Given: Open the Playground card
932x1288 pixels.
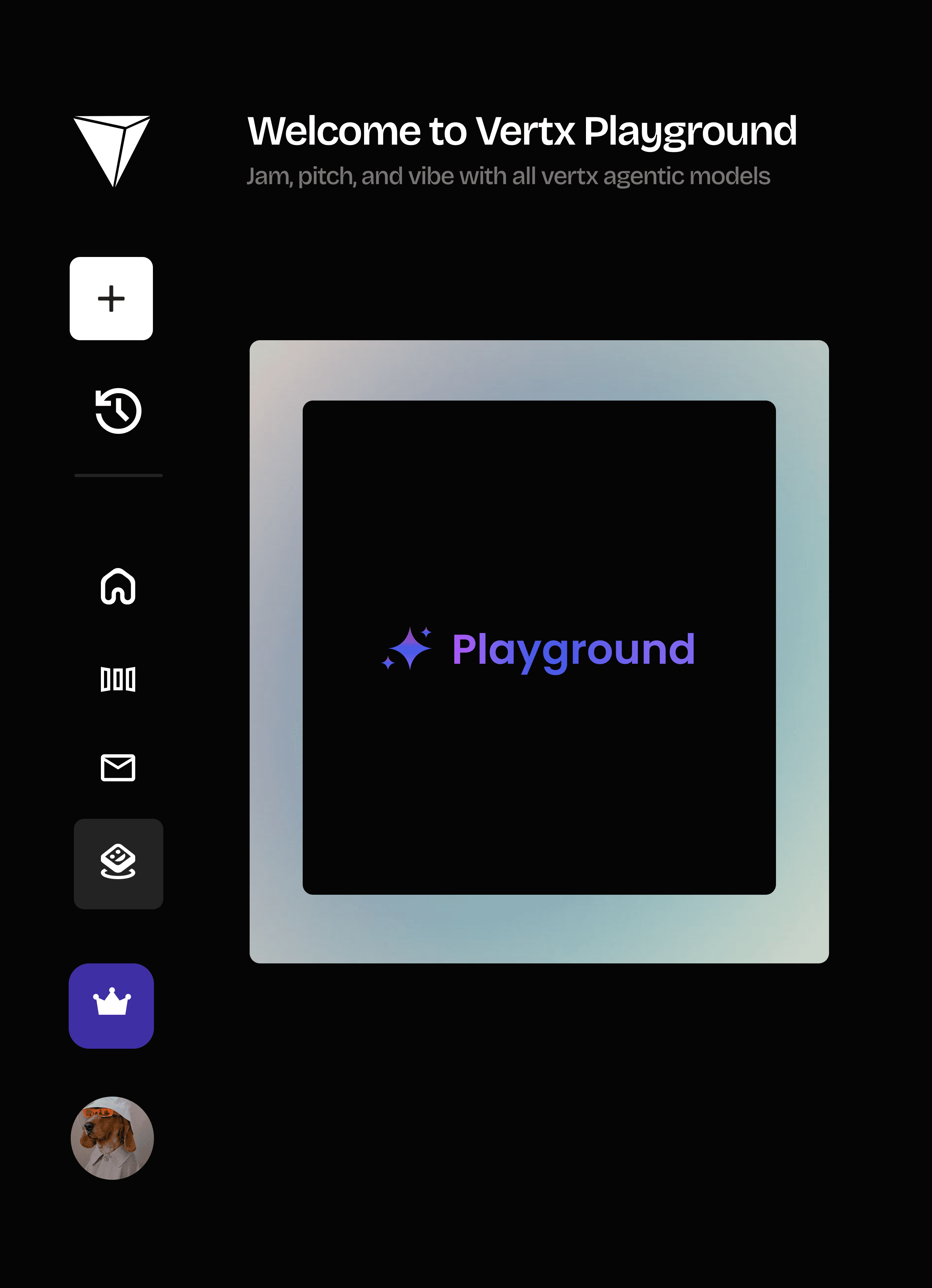Looking at the screenshot, I should click(x=539, y=651).
